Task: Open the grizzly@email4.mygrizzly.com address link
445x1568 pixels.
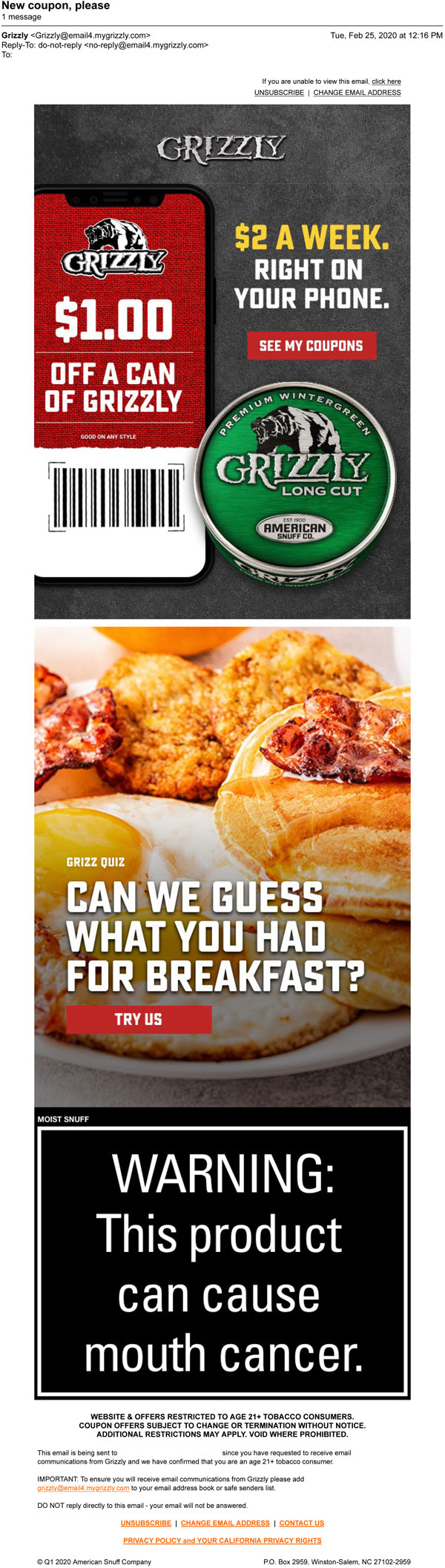Action: tap(83, 1487)
